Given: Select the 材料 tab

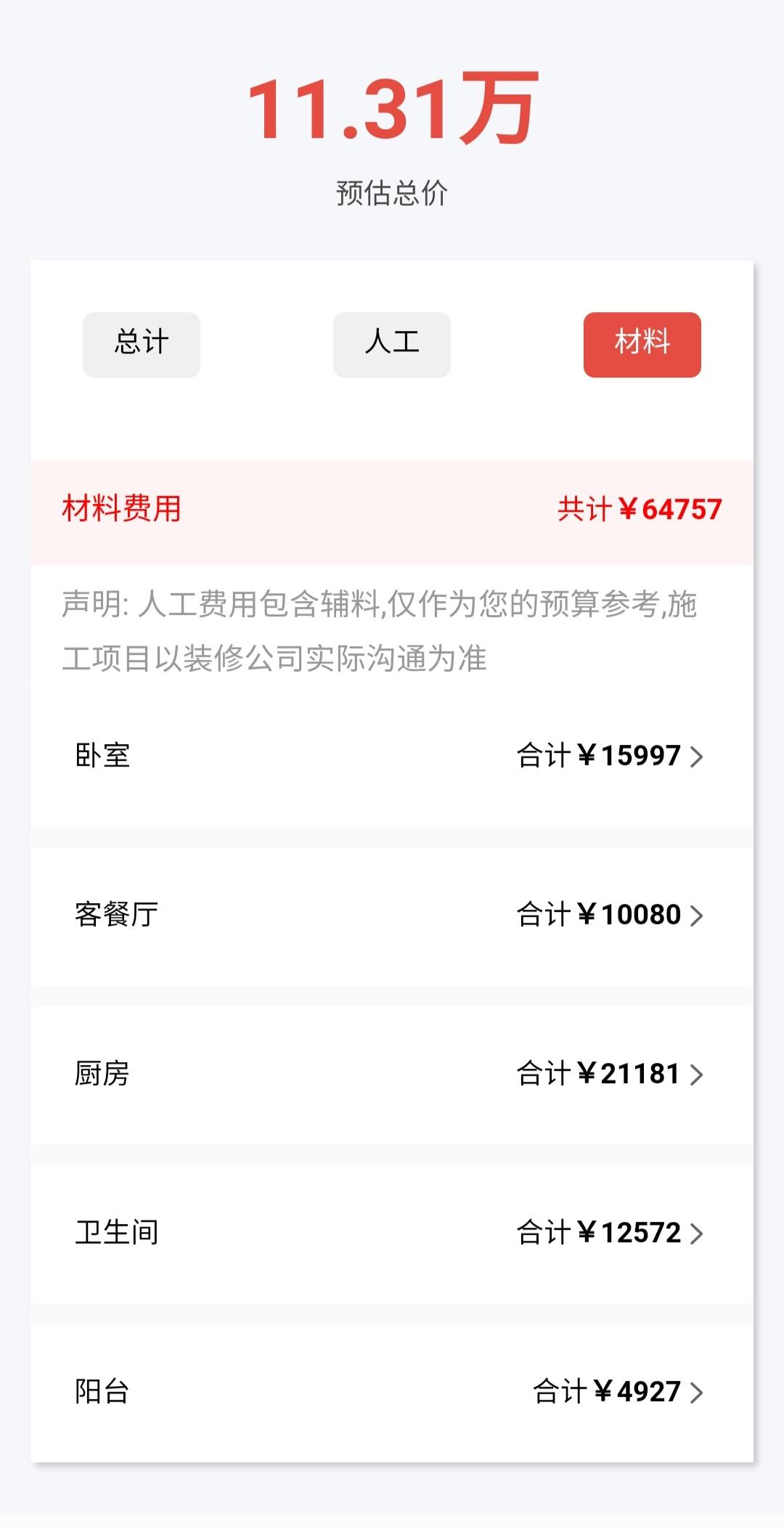Looking at the screenshot, I should click(x=642, y=344).
